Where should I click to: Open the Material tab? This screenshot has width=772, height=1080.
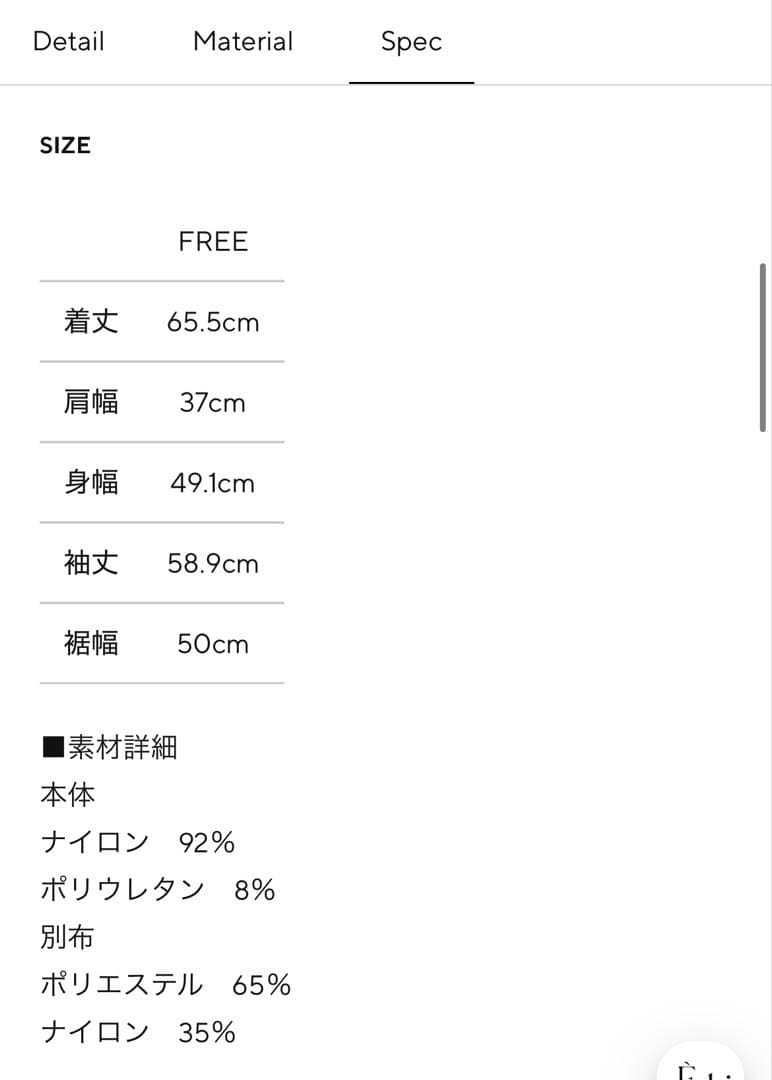243,42
